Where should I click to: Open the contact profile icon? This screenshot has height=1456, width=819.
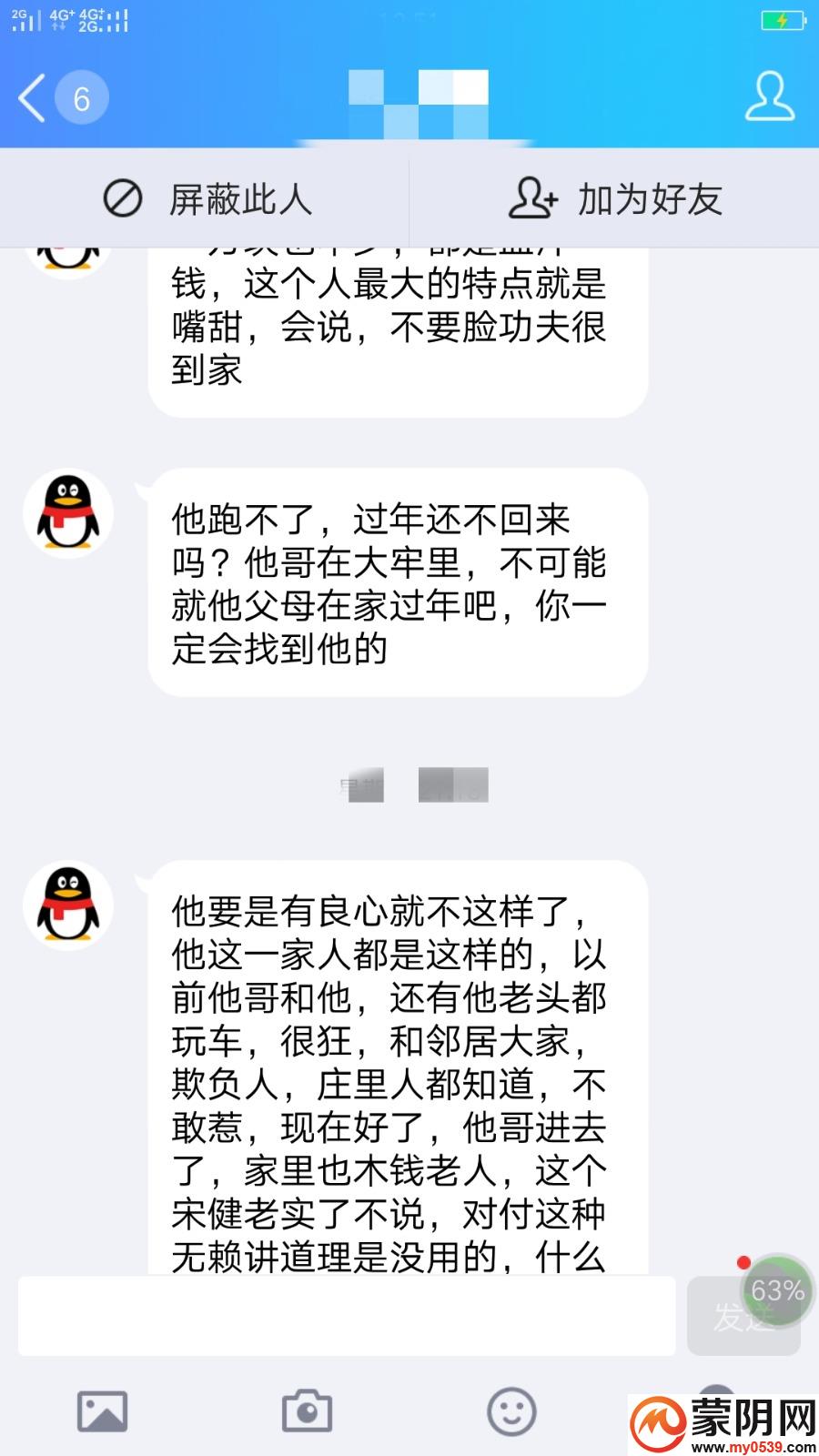click(x=769, y=97)
